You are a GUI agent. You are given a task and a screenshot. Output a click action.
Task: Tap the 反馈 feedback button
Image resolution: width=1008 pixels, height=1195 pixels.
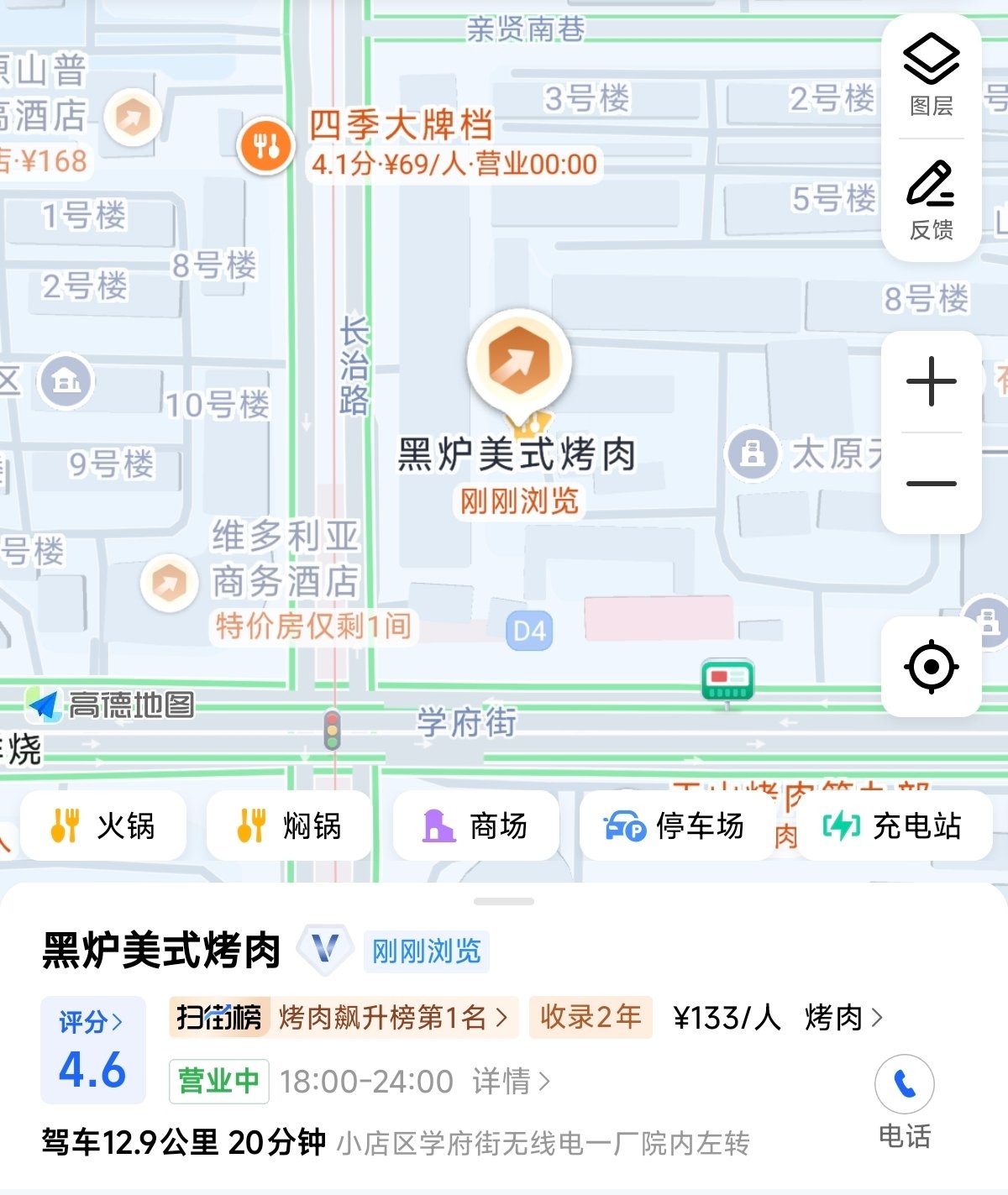pos(931,199)
